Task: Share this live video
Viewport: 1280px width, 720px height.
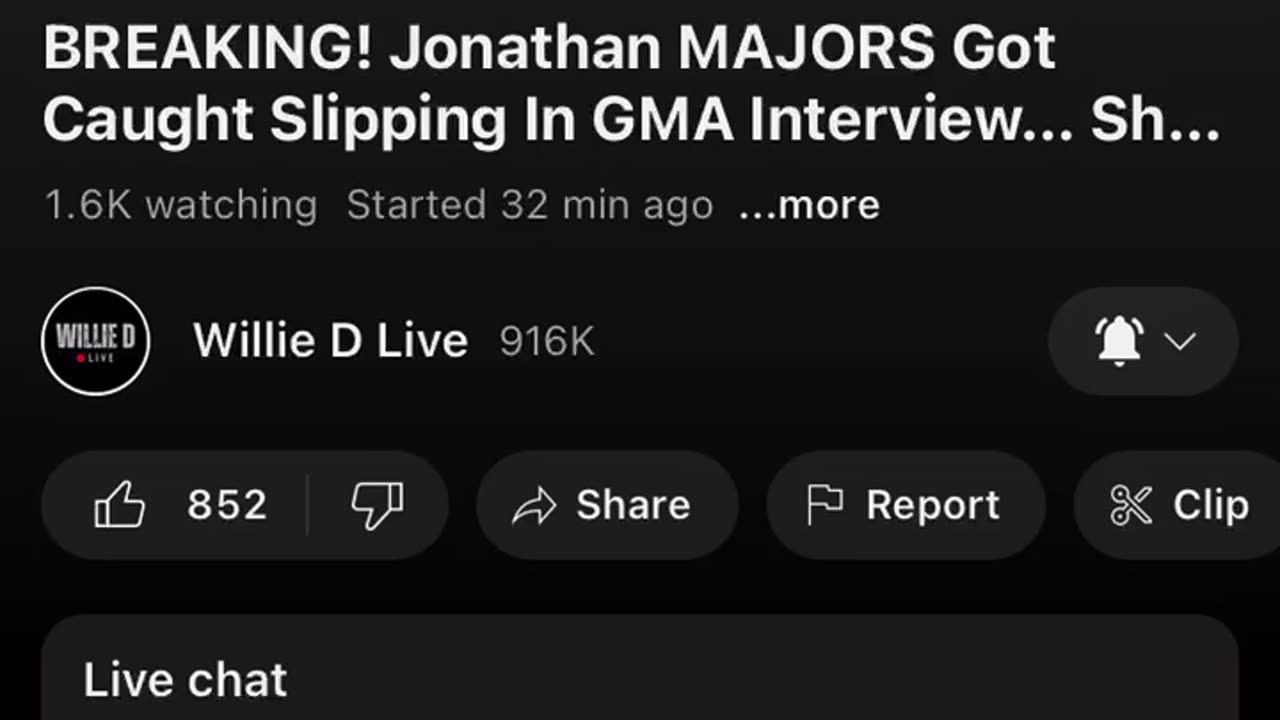Action: tap(606, 505)
